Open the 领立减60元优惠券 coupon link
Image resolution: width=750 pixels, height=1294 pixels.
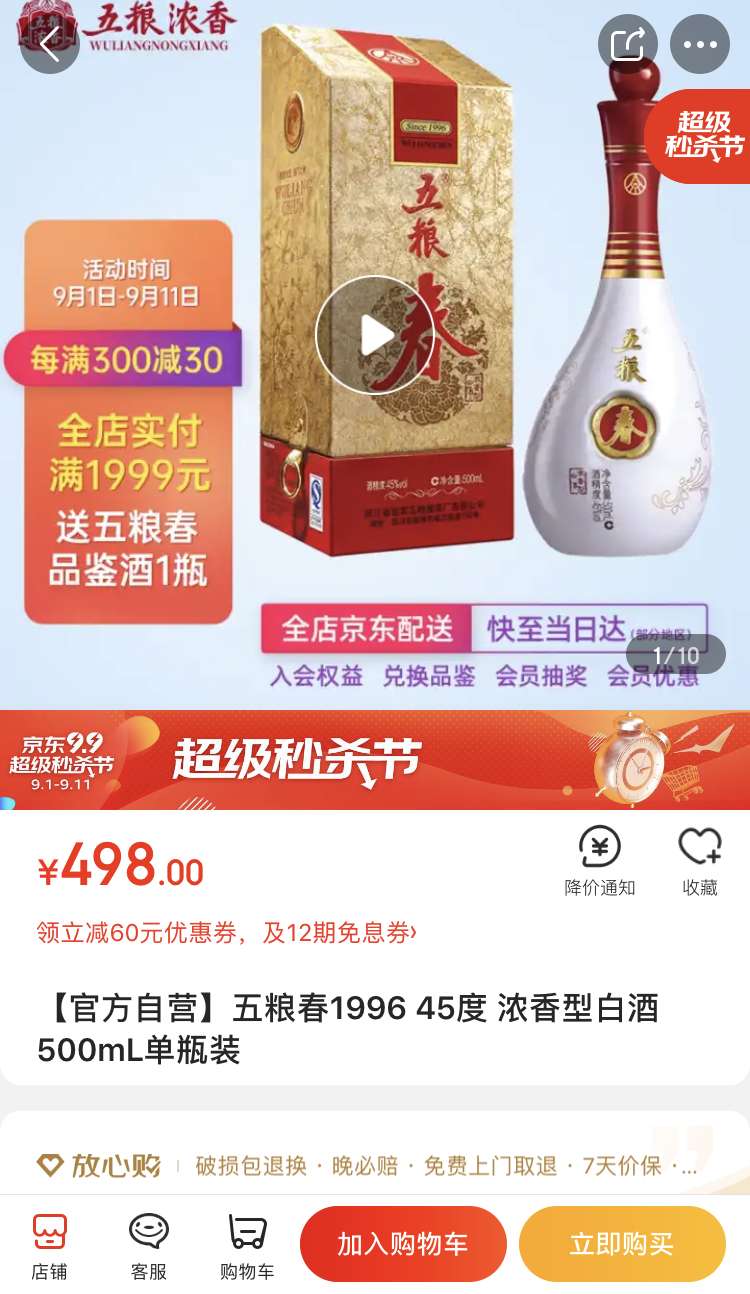(226, 933)
